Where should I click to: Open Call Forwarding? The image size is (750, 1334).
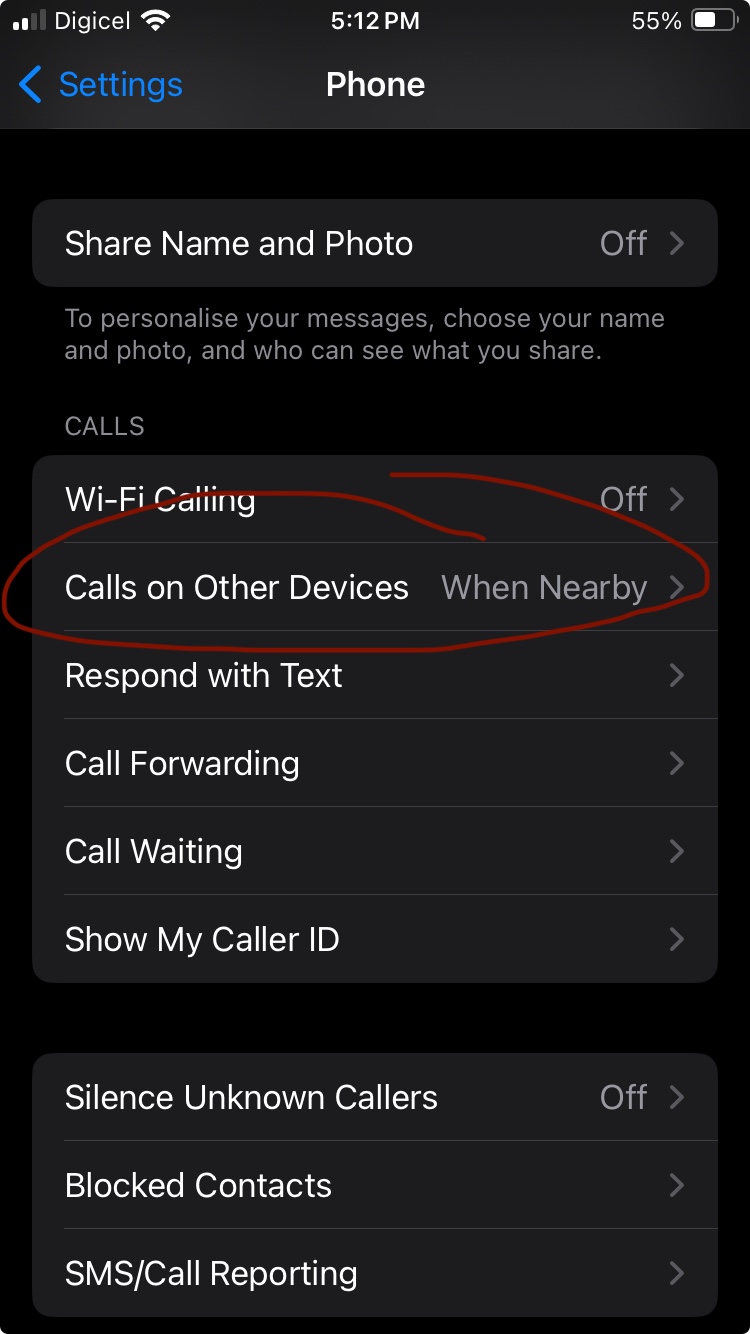click(375, 763)
